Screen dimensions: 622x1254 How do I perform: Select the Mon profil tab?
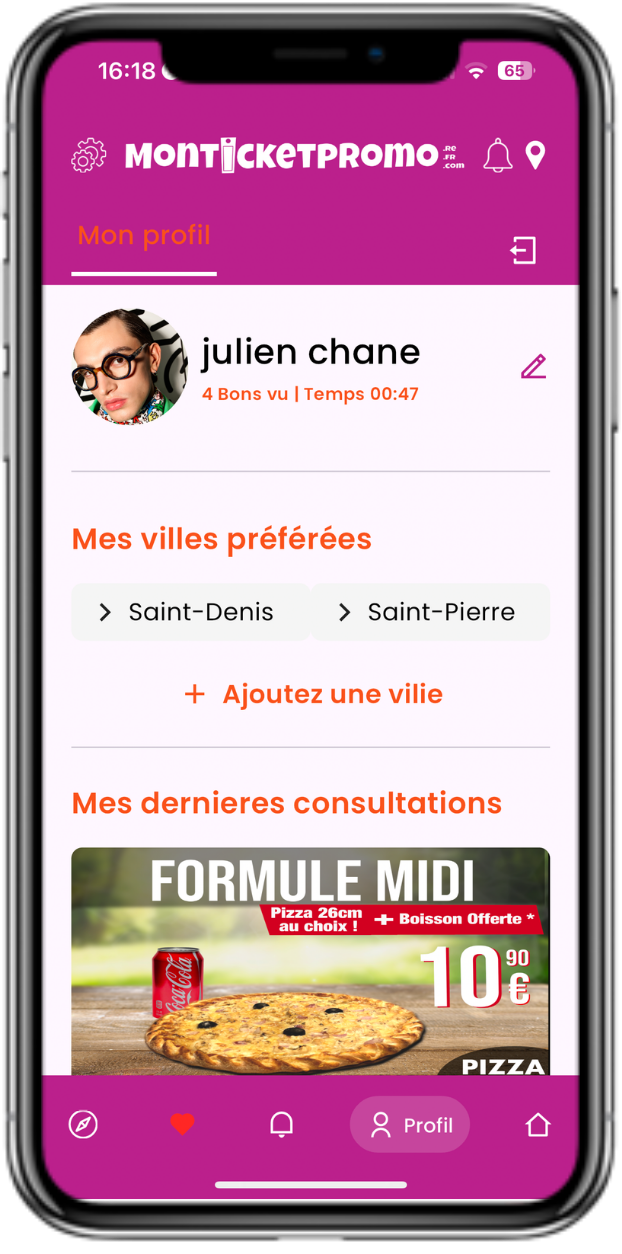(144, 236)
